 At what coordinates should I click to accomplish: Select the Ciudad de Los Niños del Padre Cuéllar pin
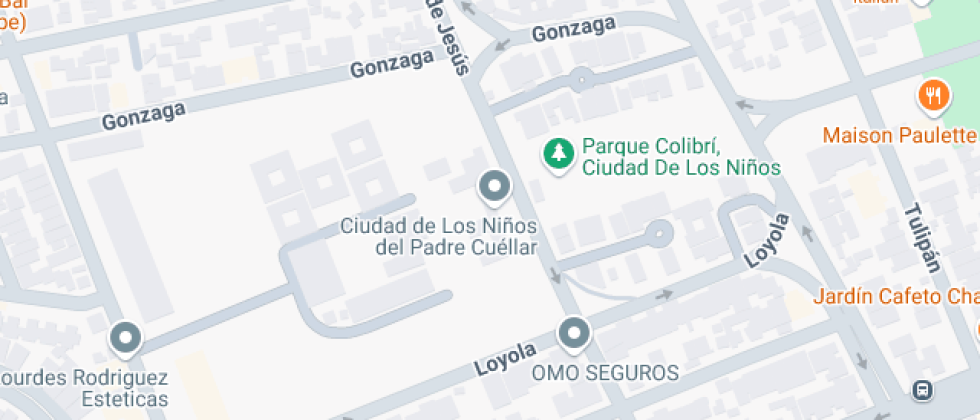tap(494, 186)
